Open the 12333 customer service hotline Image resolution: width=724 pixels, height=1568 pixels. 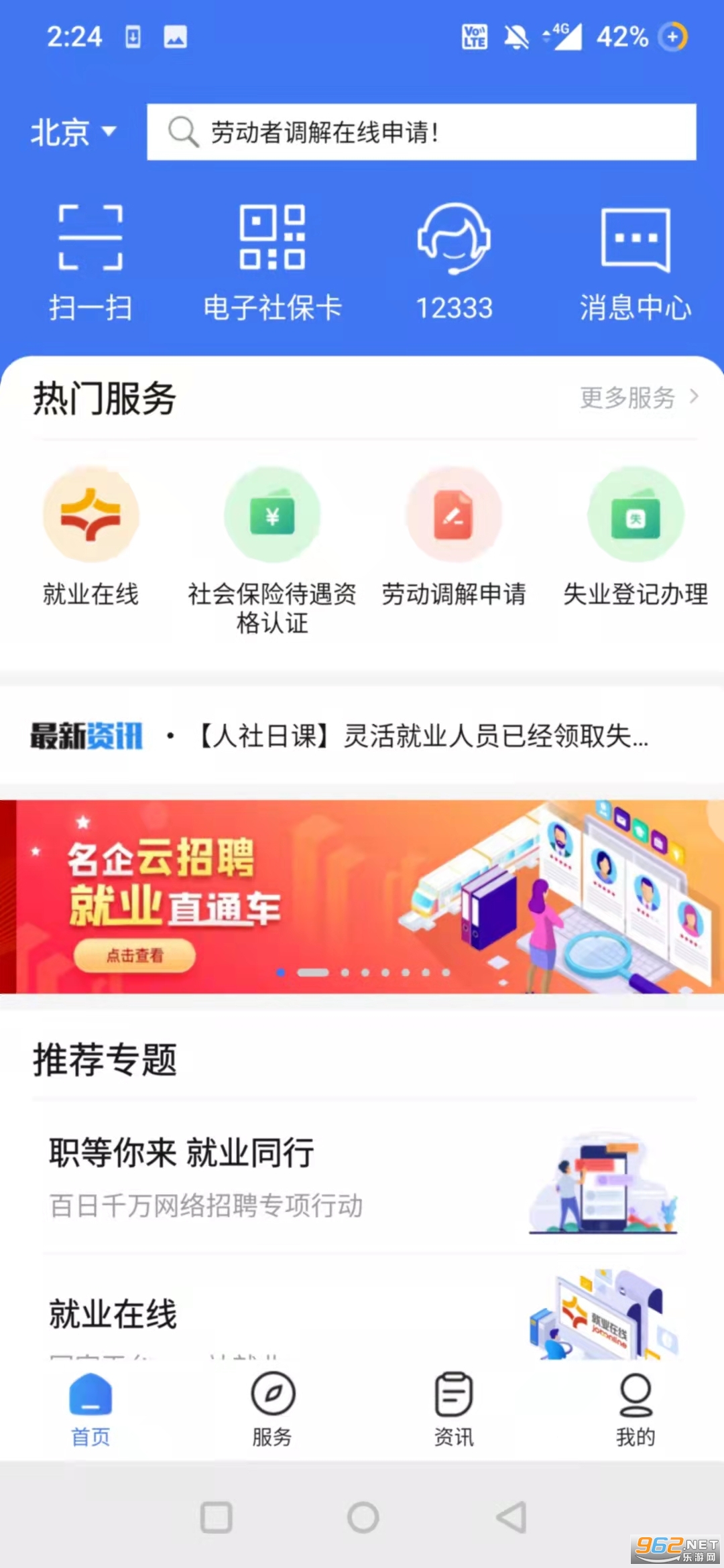(454, 263)
